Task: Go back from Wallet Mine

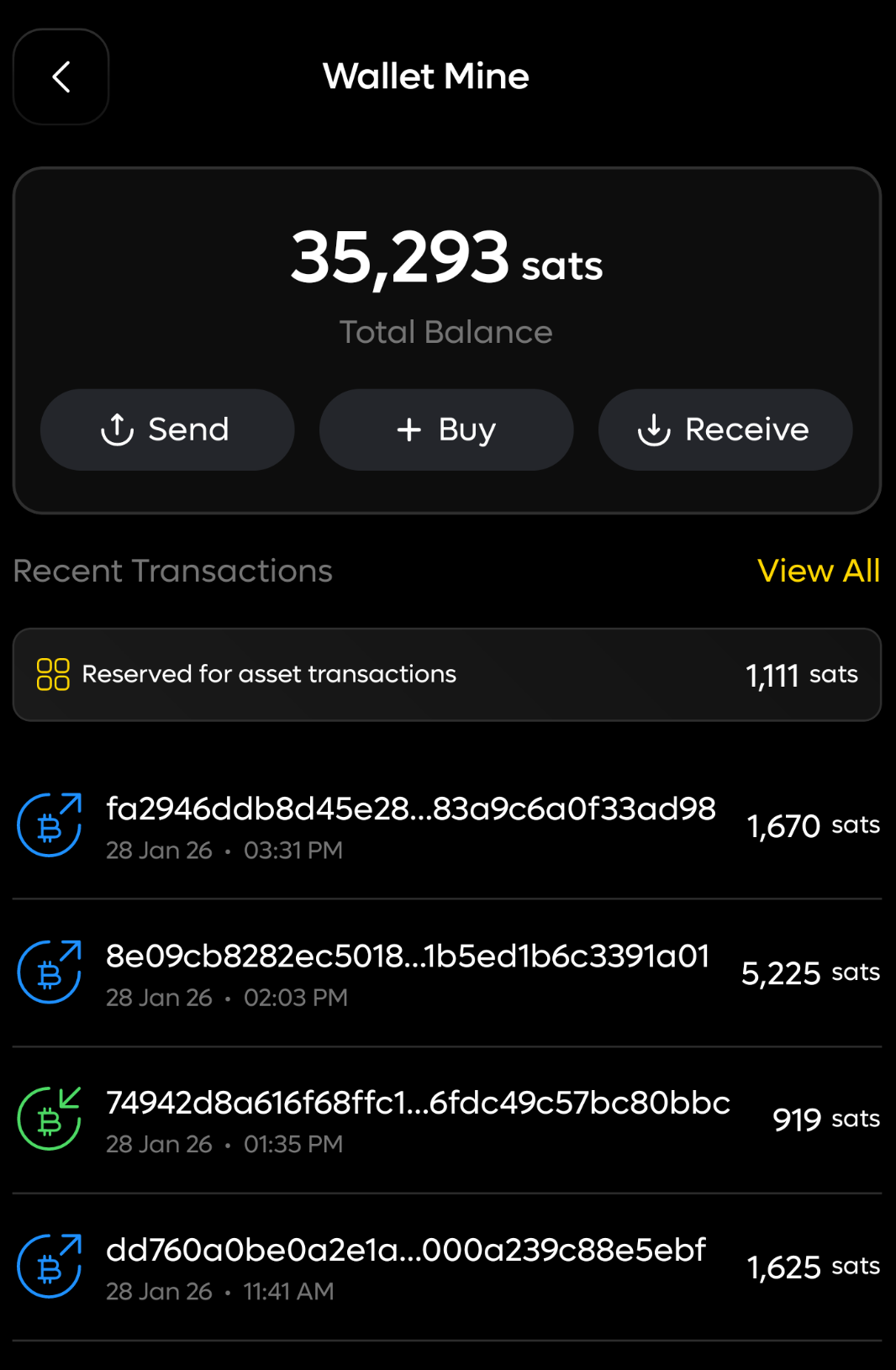Action: (61, 77)
